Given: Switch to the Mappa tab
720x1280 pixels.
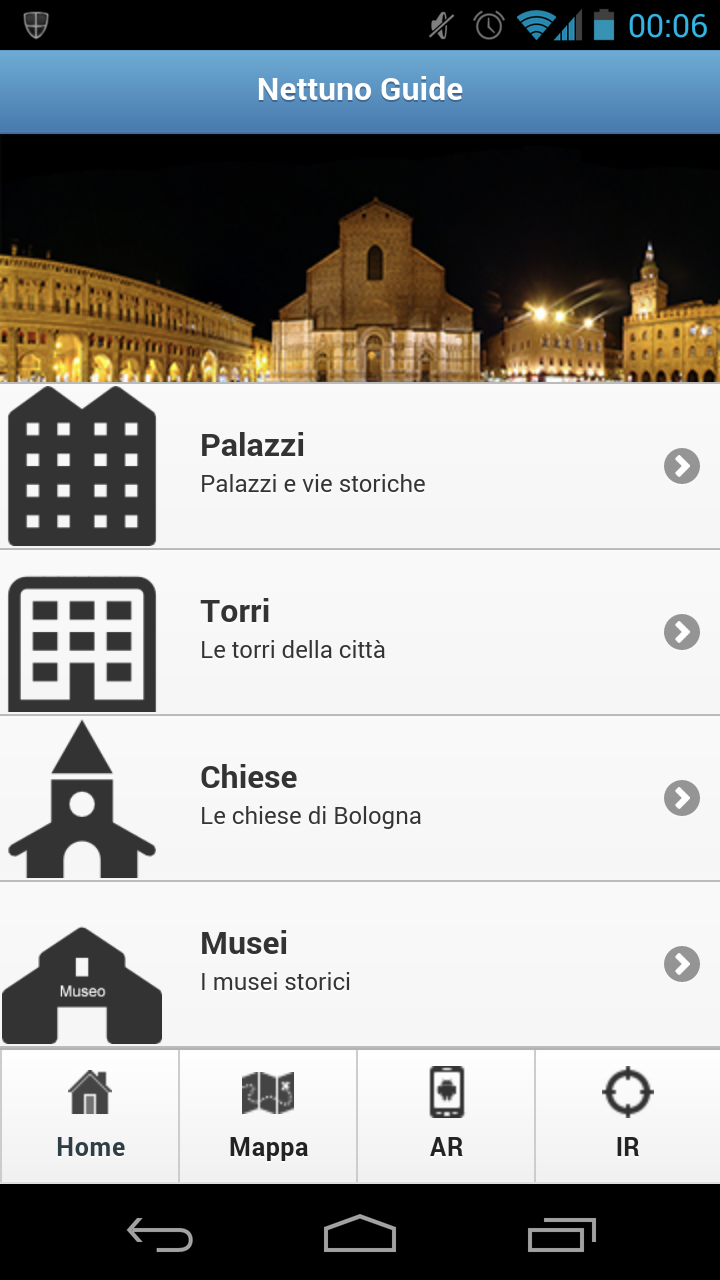Looking at the screenshot, I should [x=268, y=1115].
